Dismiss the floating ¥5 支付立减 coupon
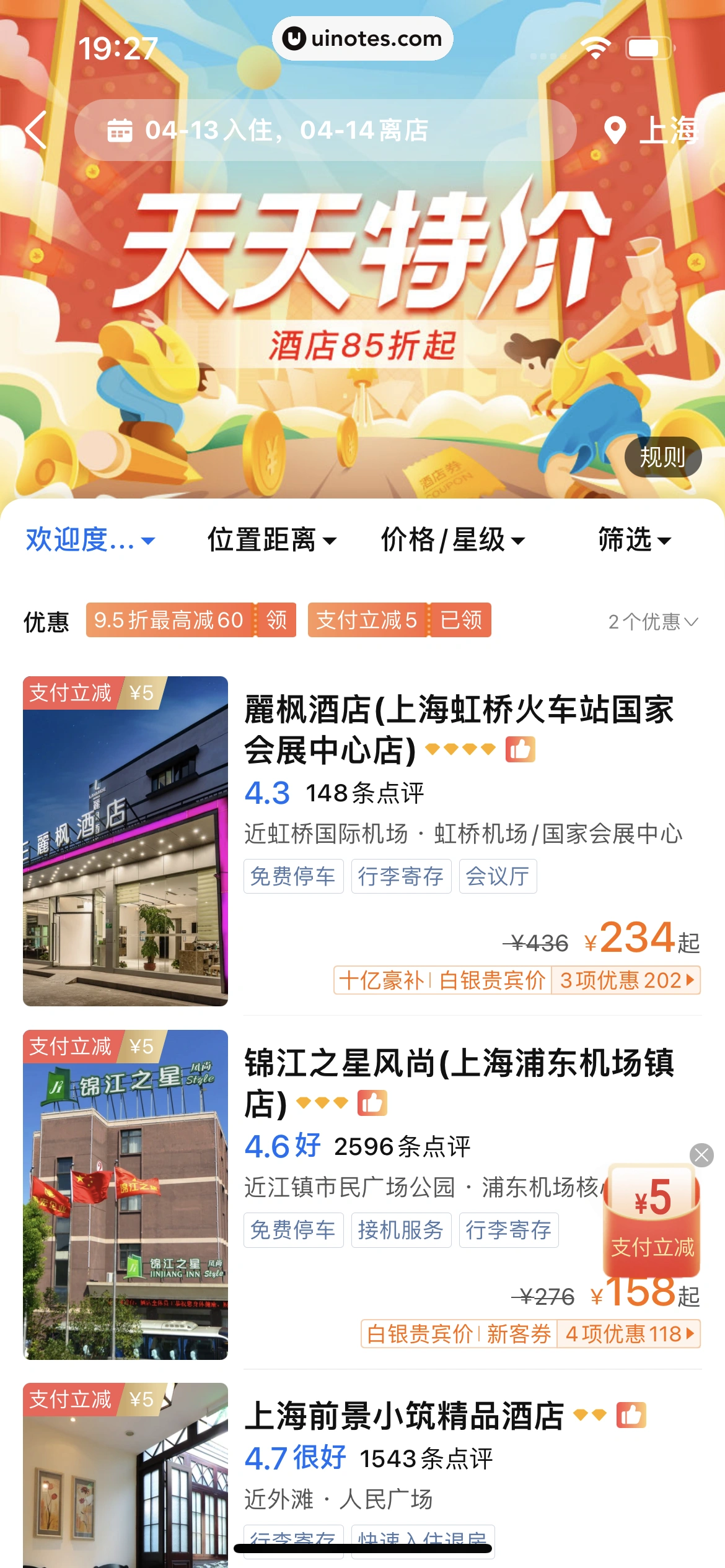725x1568 pixels. point(701,1155)
